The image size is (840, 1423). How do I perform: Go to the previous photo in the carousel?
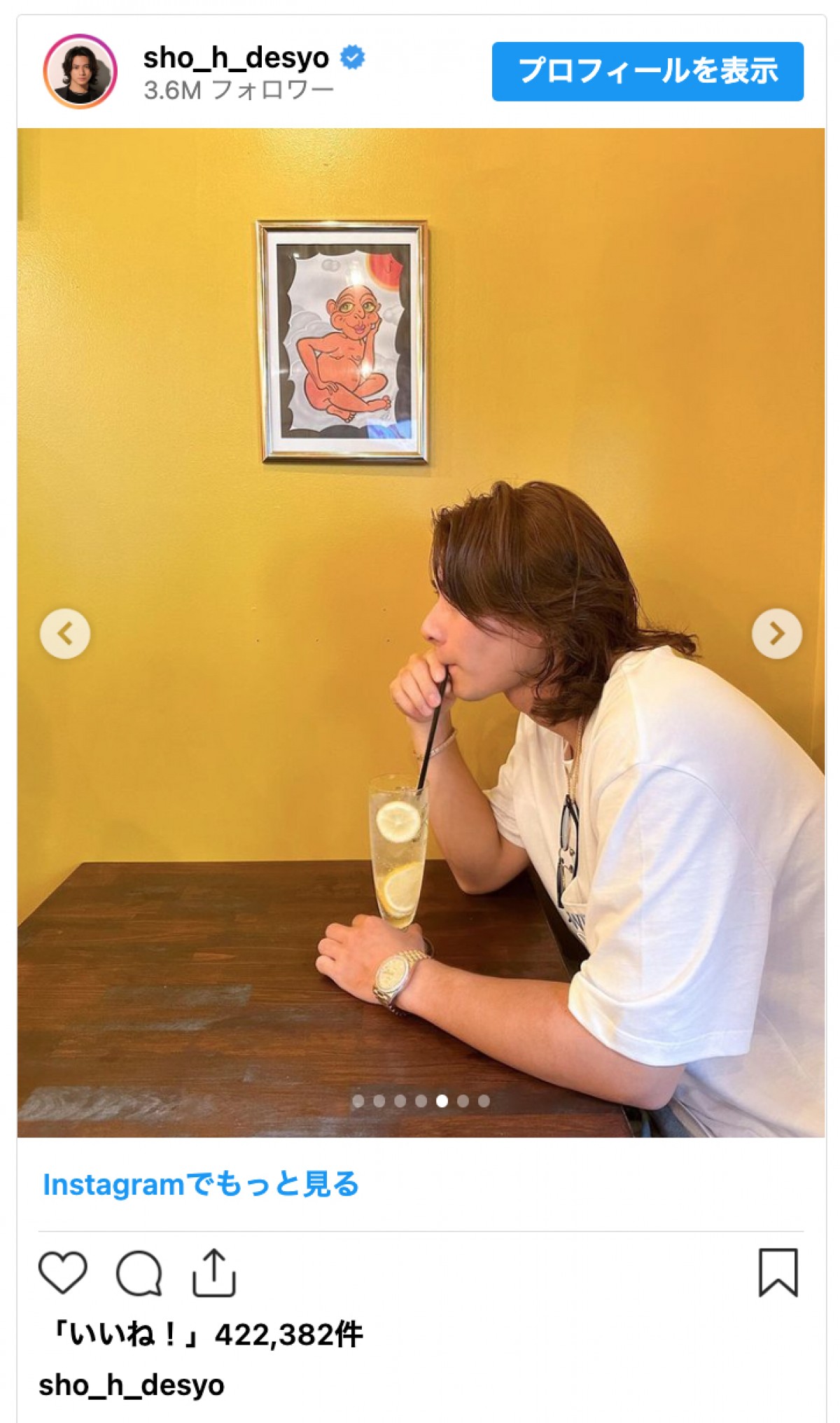click(65, 634)
